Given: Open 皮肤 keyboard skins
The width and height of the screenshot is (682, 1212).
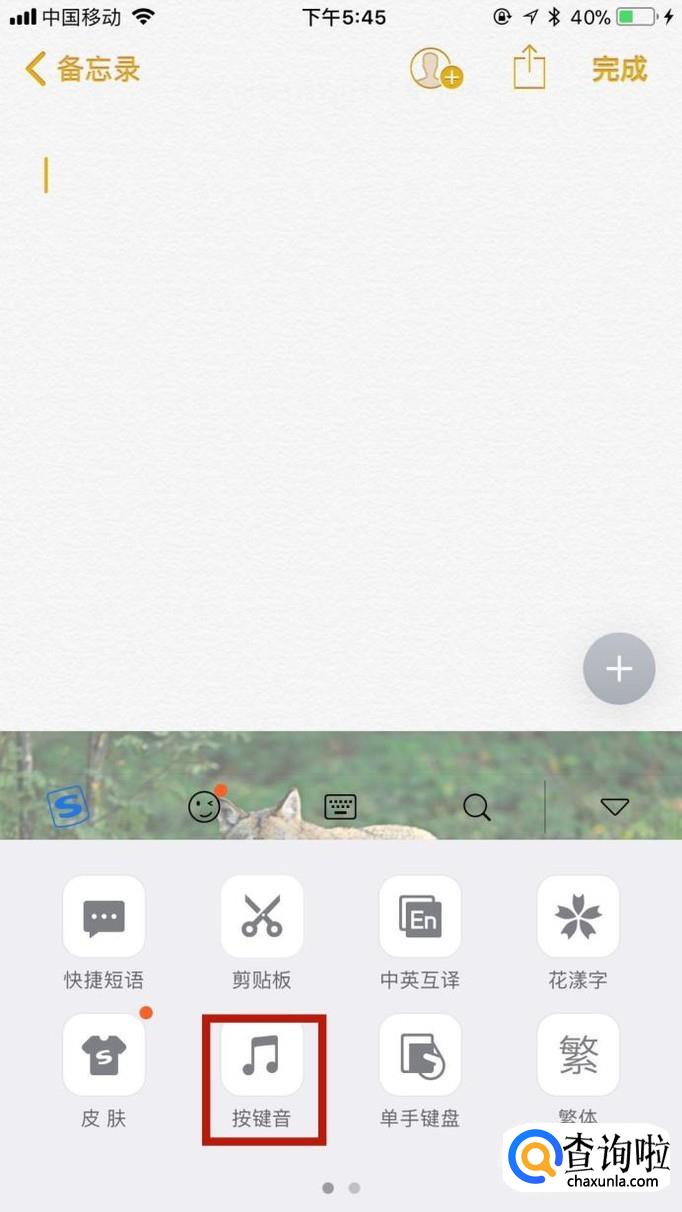Looking at the screenshot, I should [104, 1071].
